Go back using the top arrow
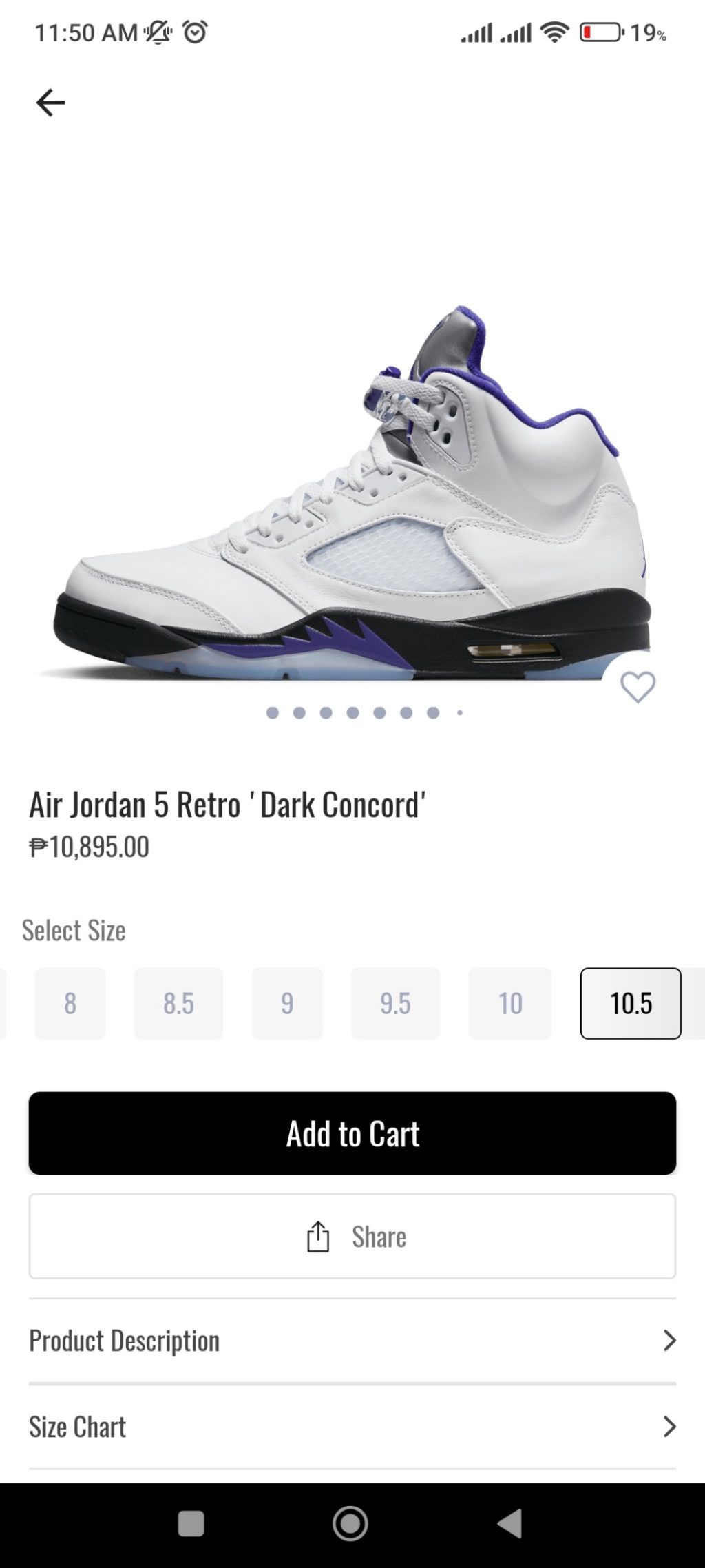 click(50, 103)
